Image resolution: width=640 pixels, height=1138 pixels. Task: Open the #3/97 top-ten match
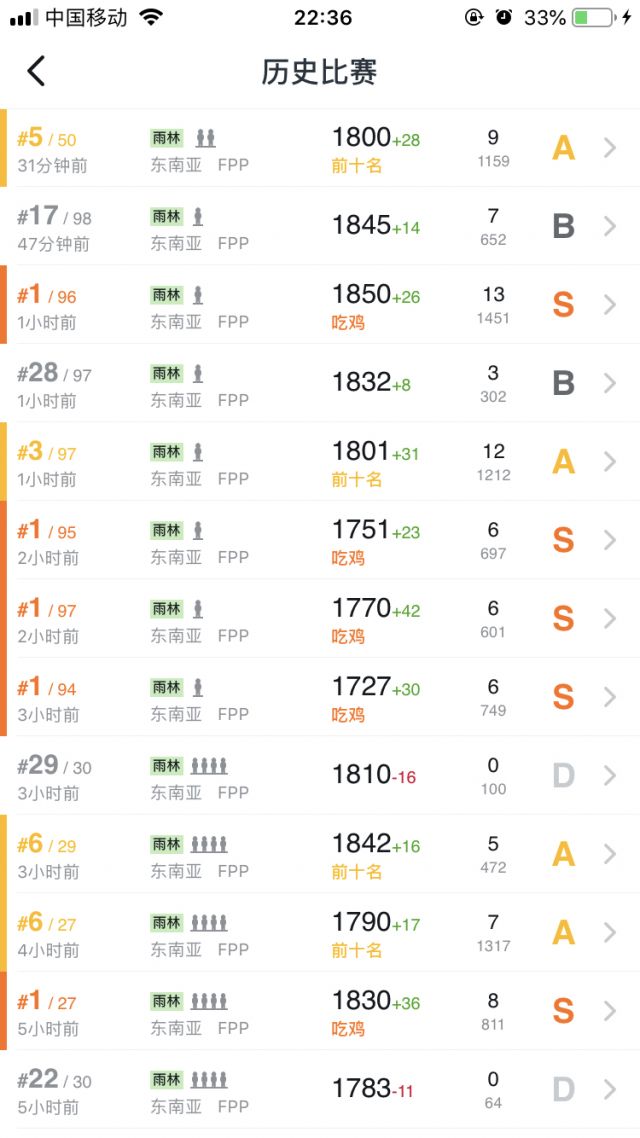[320, 462]
